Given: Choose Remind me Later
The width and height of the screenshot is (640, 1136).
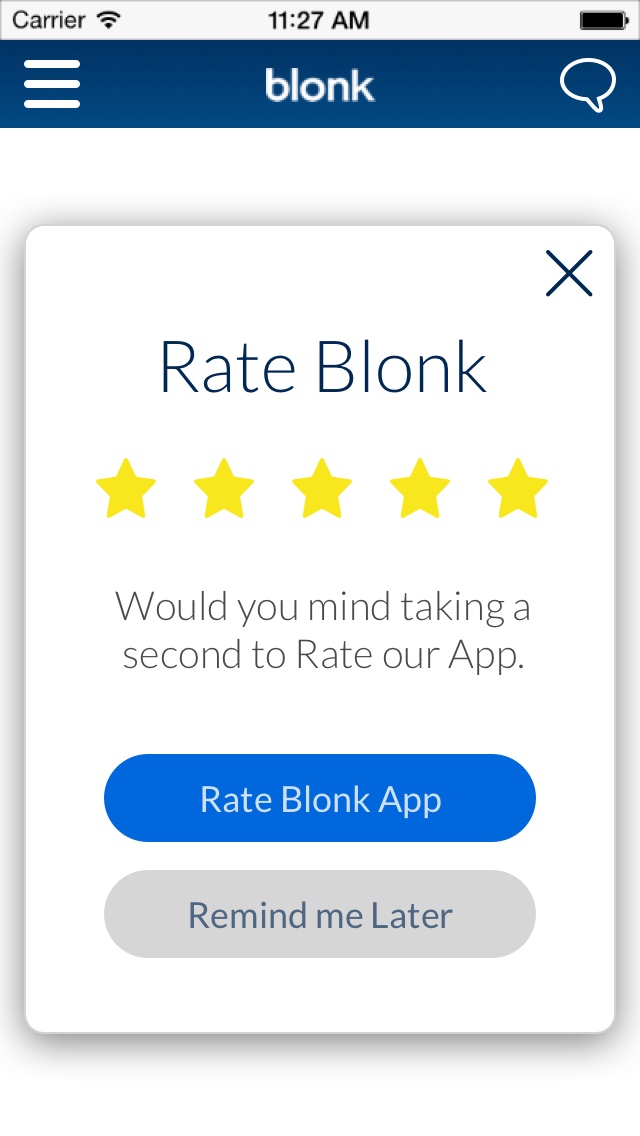Looking at the screenshot, I should 320,914.
